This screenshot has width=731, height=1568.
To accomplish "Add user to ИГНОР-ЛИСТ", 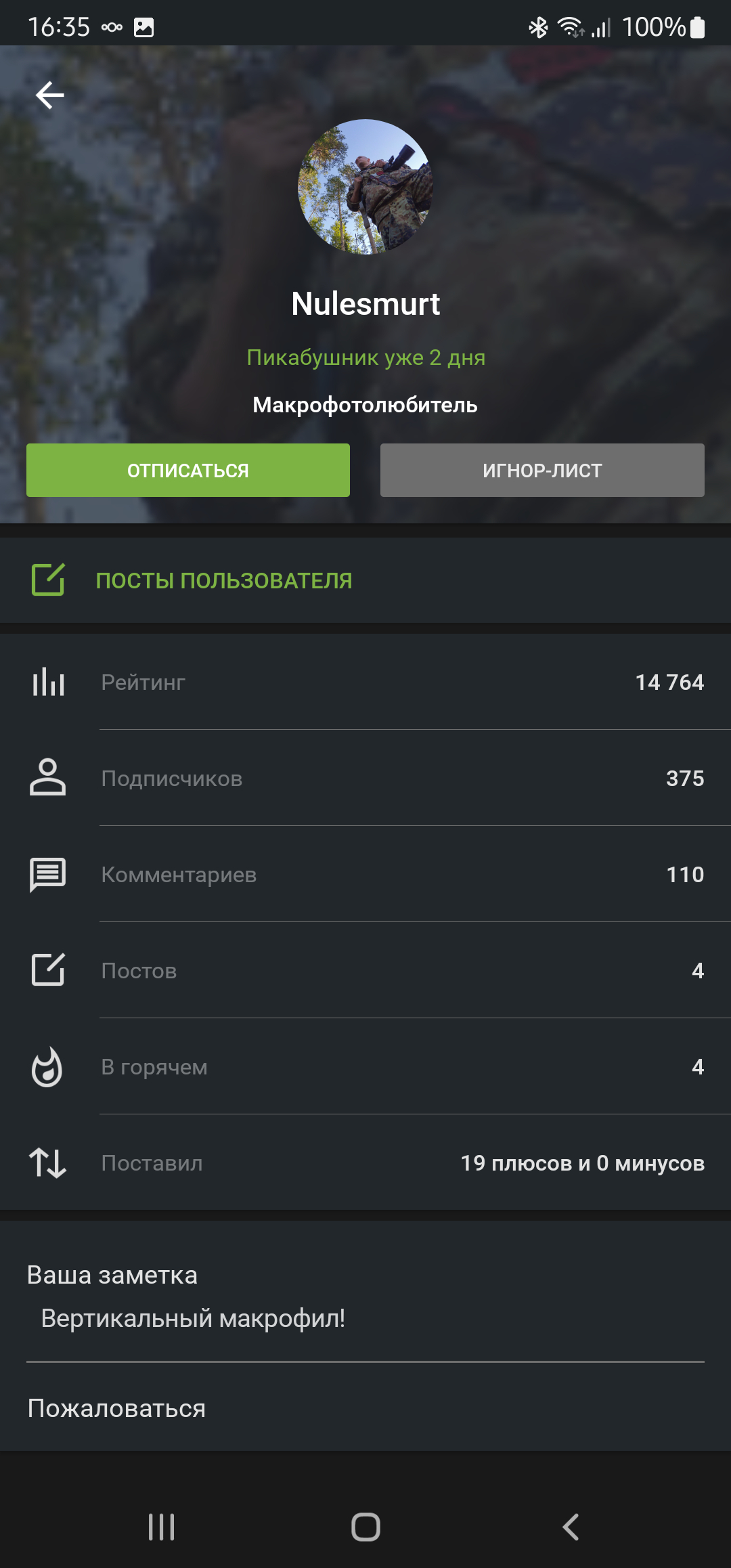I will coord(542,471).
